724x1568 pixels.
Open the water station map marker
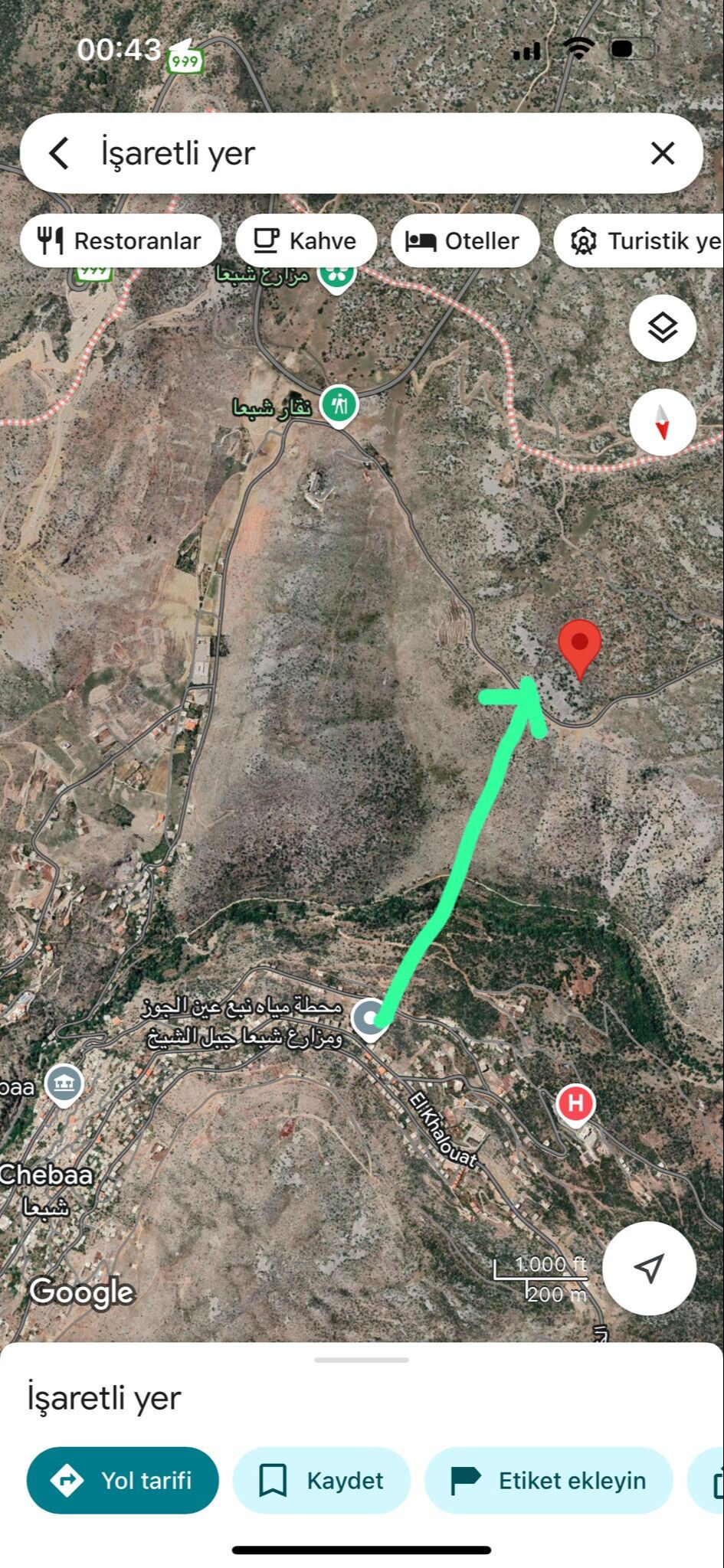coord(370,1019)
